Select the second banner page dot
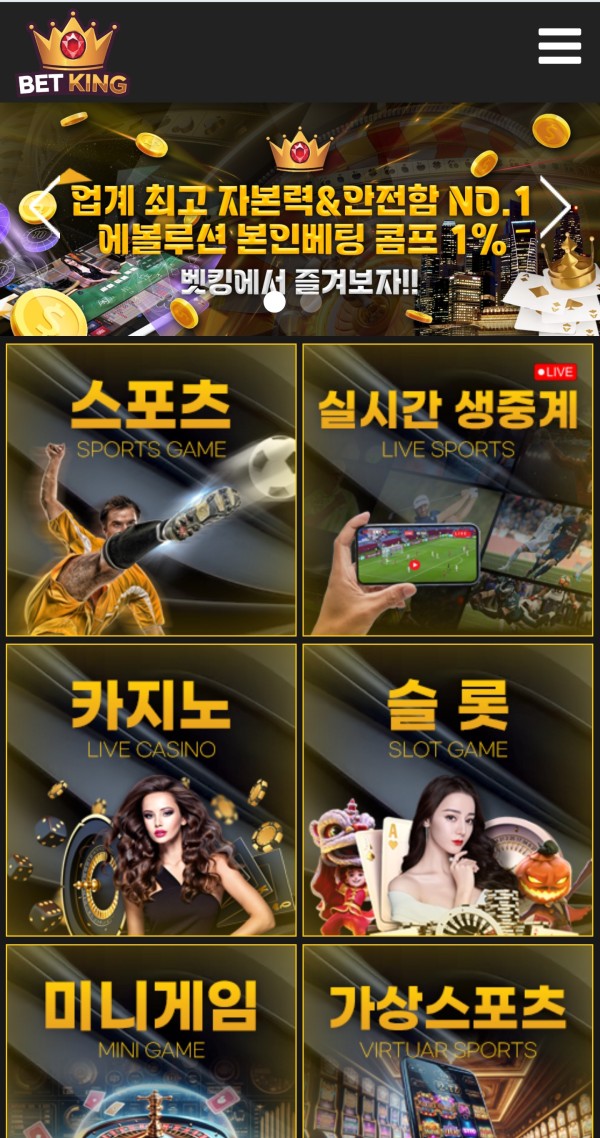Screen dimensions: 600x1138 (311, 301)
